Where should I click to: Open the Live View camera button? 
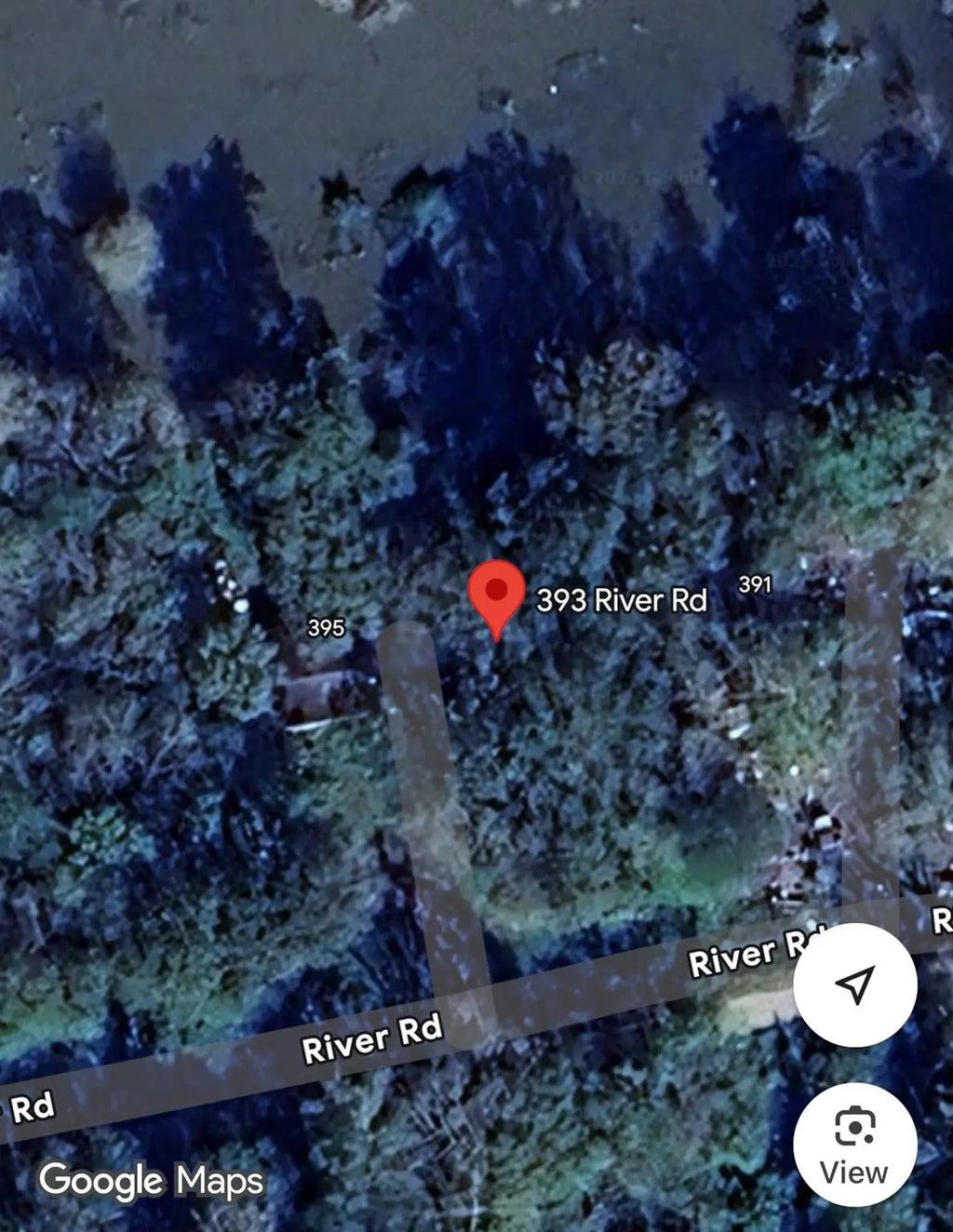[854, 1145]
